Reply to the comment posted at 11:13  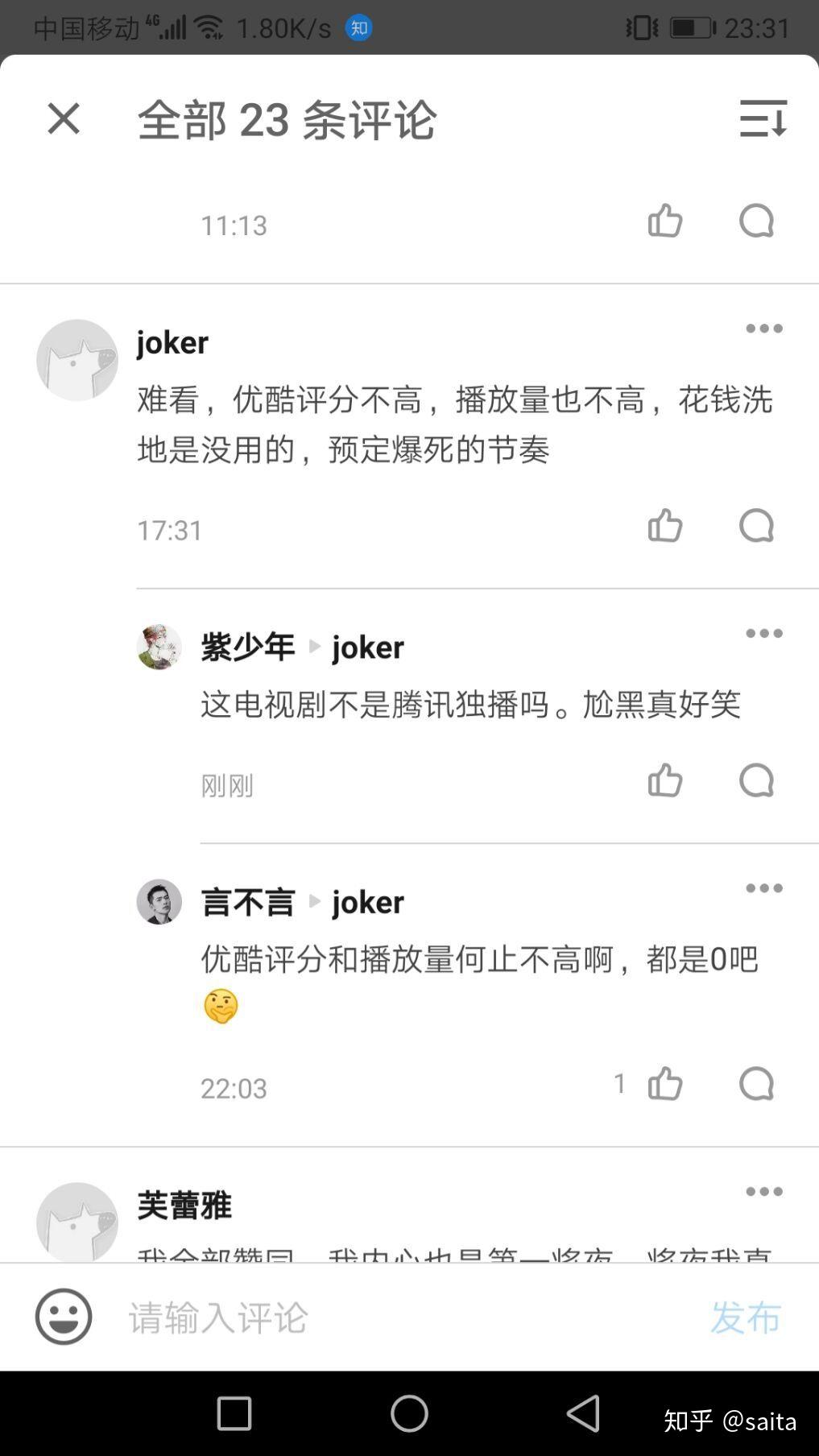[x=756, y=221]
